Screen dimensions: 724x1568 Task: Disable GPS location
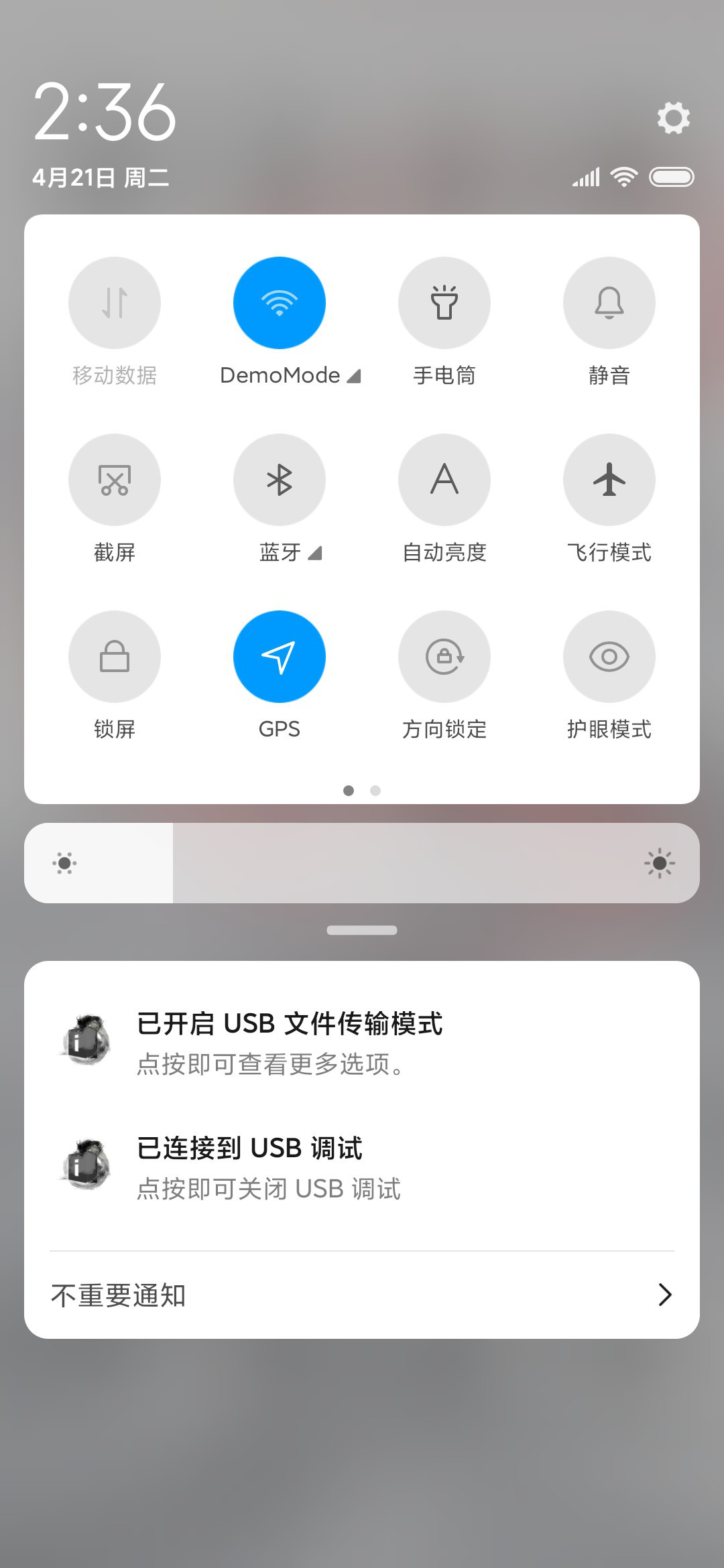[280, 657]
